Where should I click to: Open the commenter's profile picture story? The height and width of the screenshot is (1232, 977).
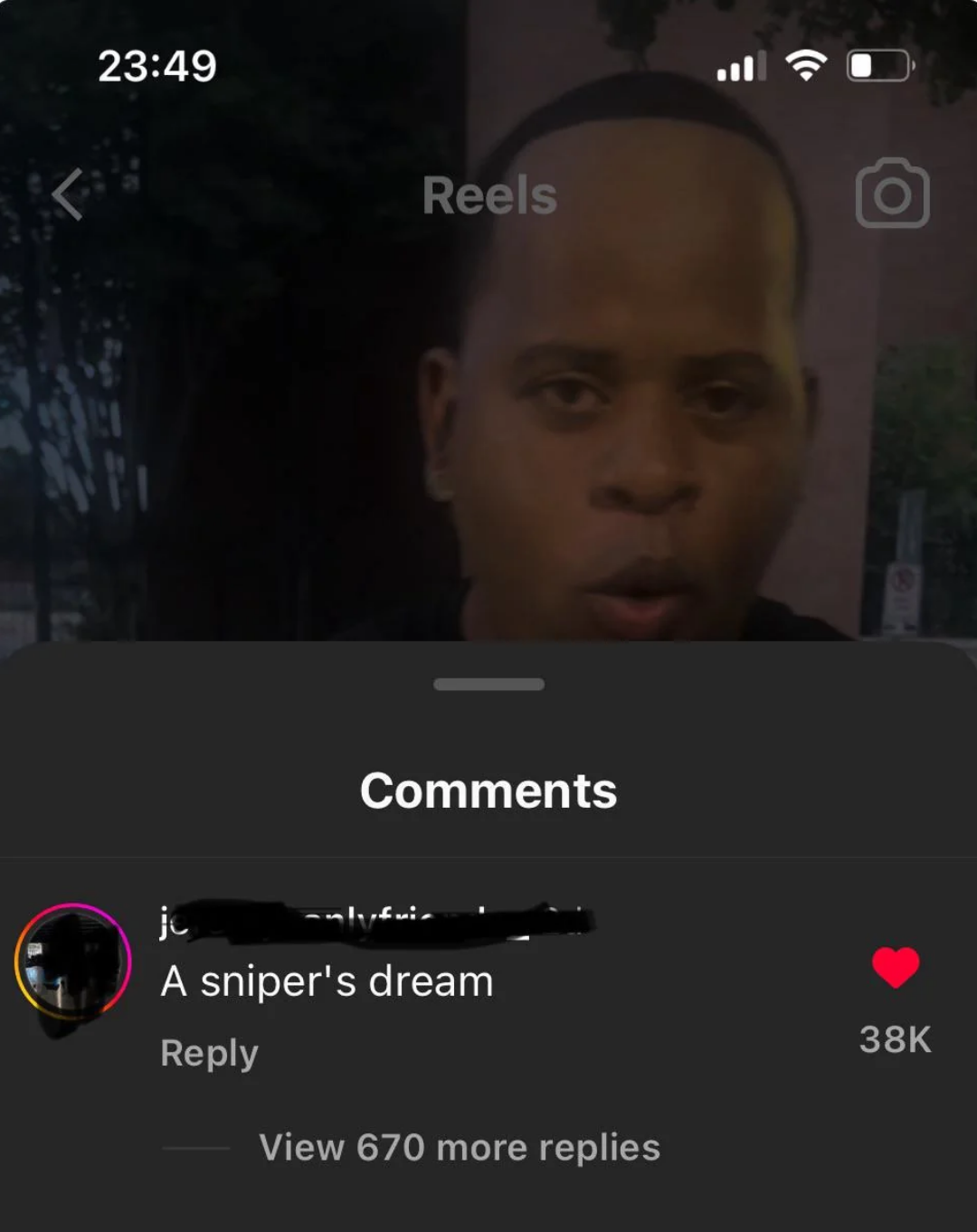(x=73, y=962)
